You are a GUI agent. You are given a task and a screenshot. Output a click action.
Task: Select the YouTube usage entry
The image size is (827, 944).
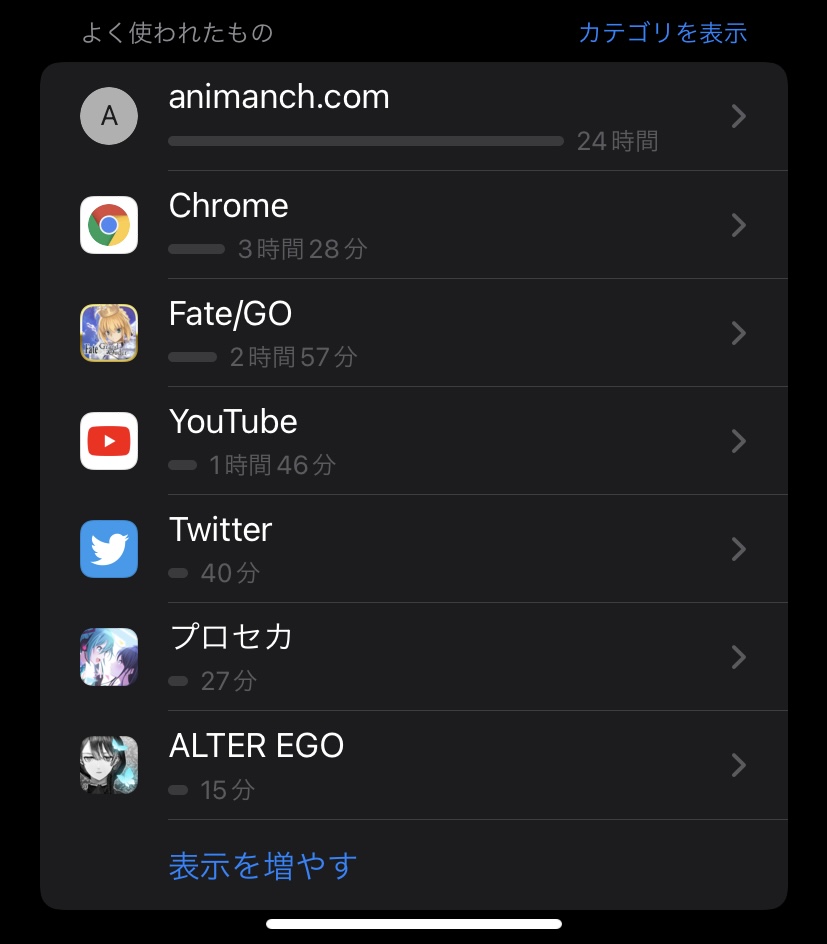[413, 441]
